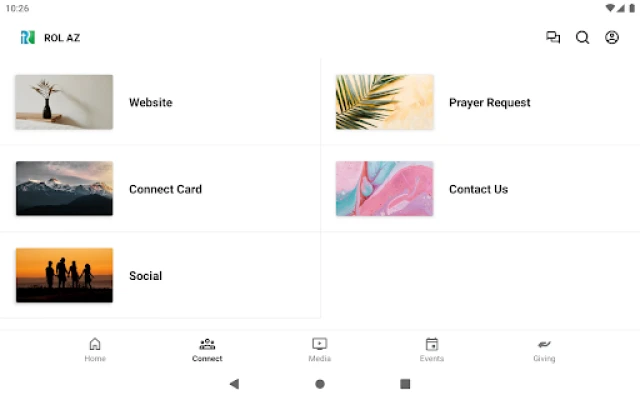Open the search icon
This screenshot has height=400, width=640.
click(x=582, y=38)
